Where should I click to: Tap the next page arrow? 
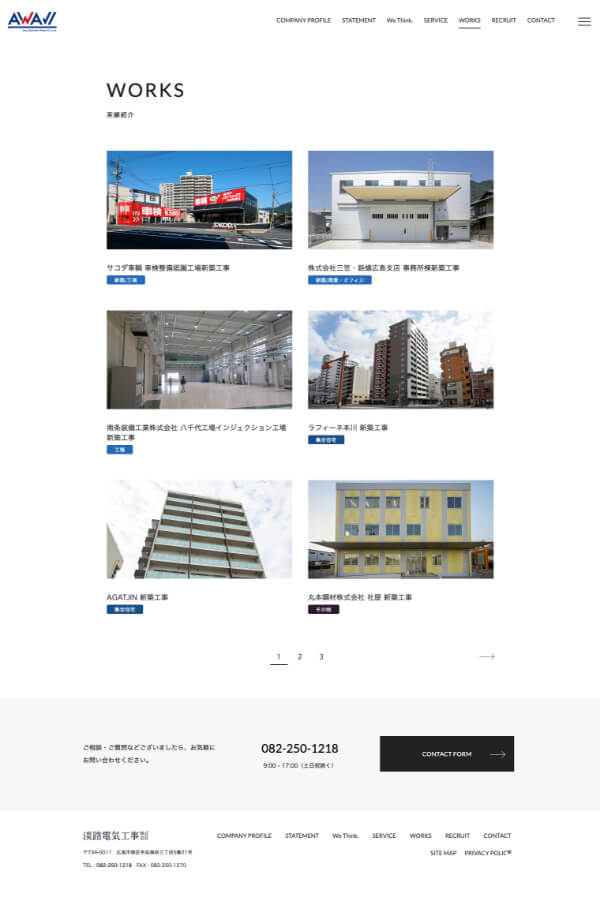[487, 657]
